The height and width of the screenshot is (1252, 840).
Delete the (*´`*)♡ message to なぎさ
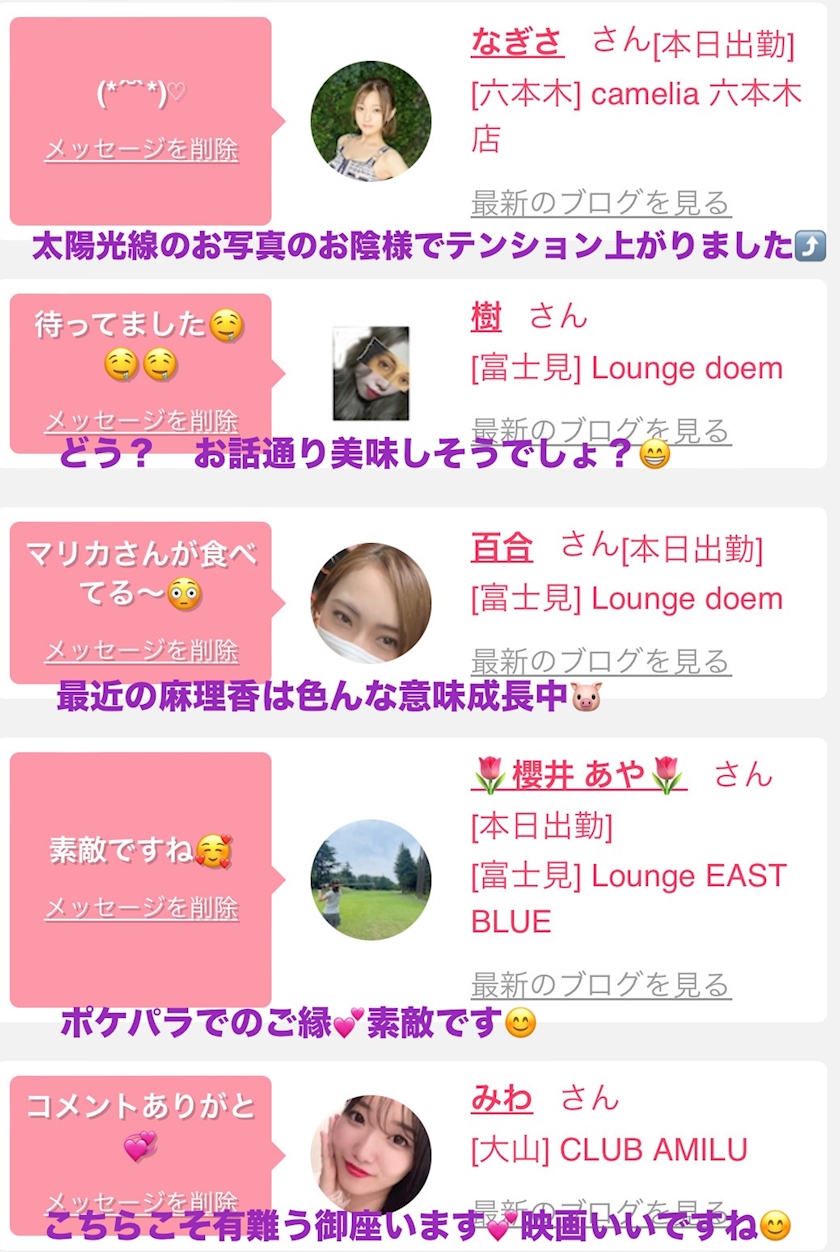click(x=141, y=150)
